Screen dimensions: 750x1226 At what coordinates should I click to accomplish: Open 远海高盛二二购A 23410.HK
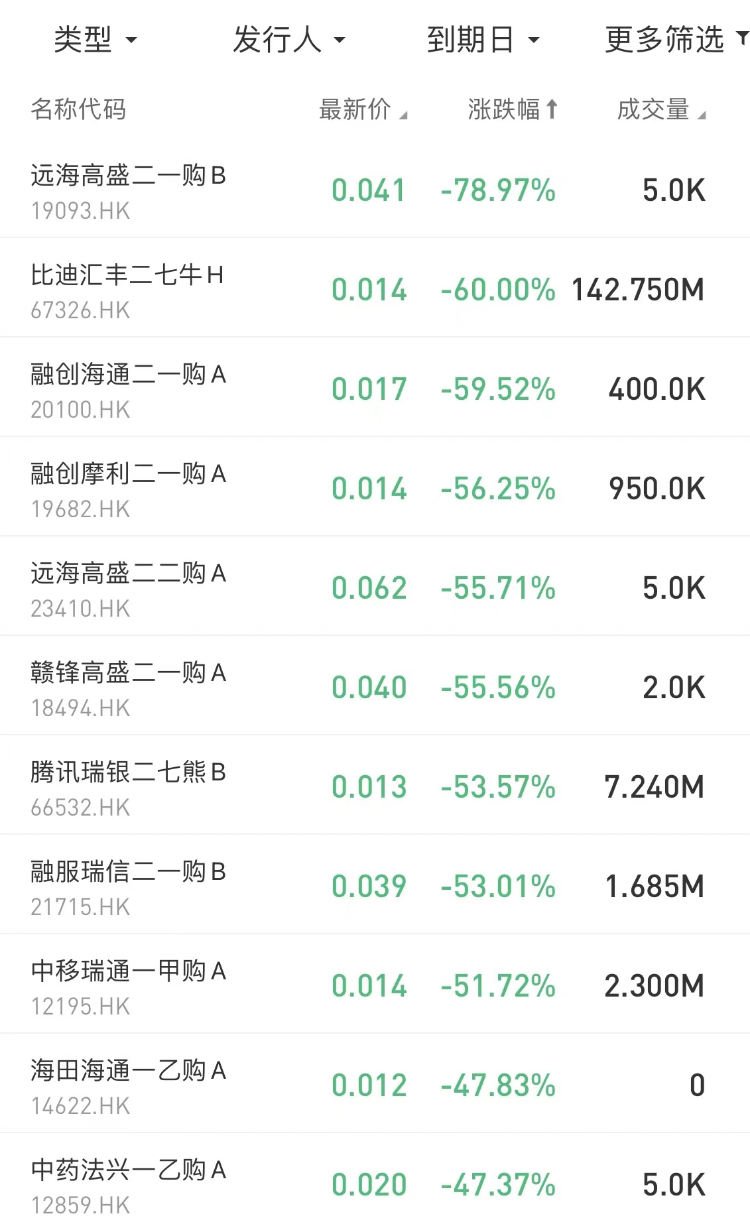[375, 586]
